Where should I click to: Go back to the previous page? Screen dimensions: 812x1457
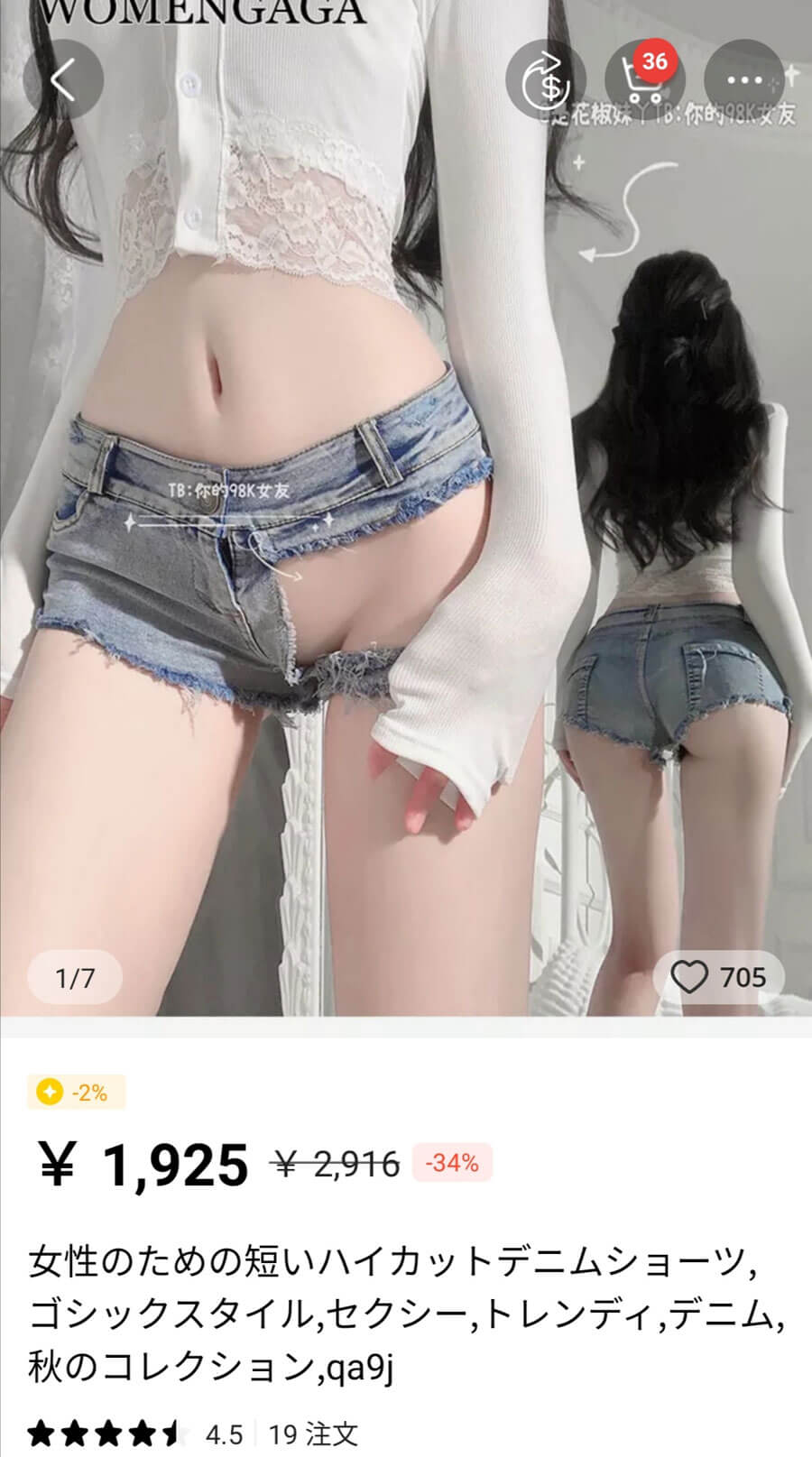(62, 79)
